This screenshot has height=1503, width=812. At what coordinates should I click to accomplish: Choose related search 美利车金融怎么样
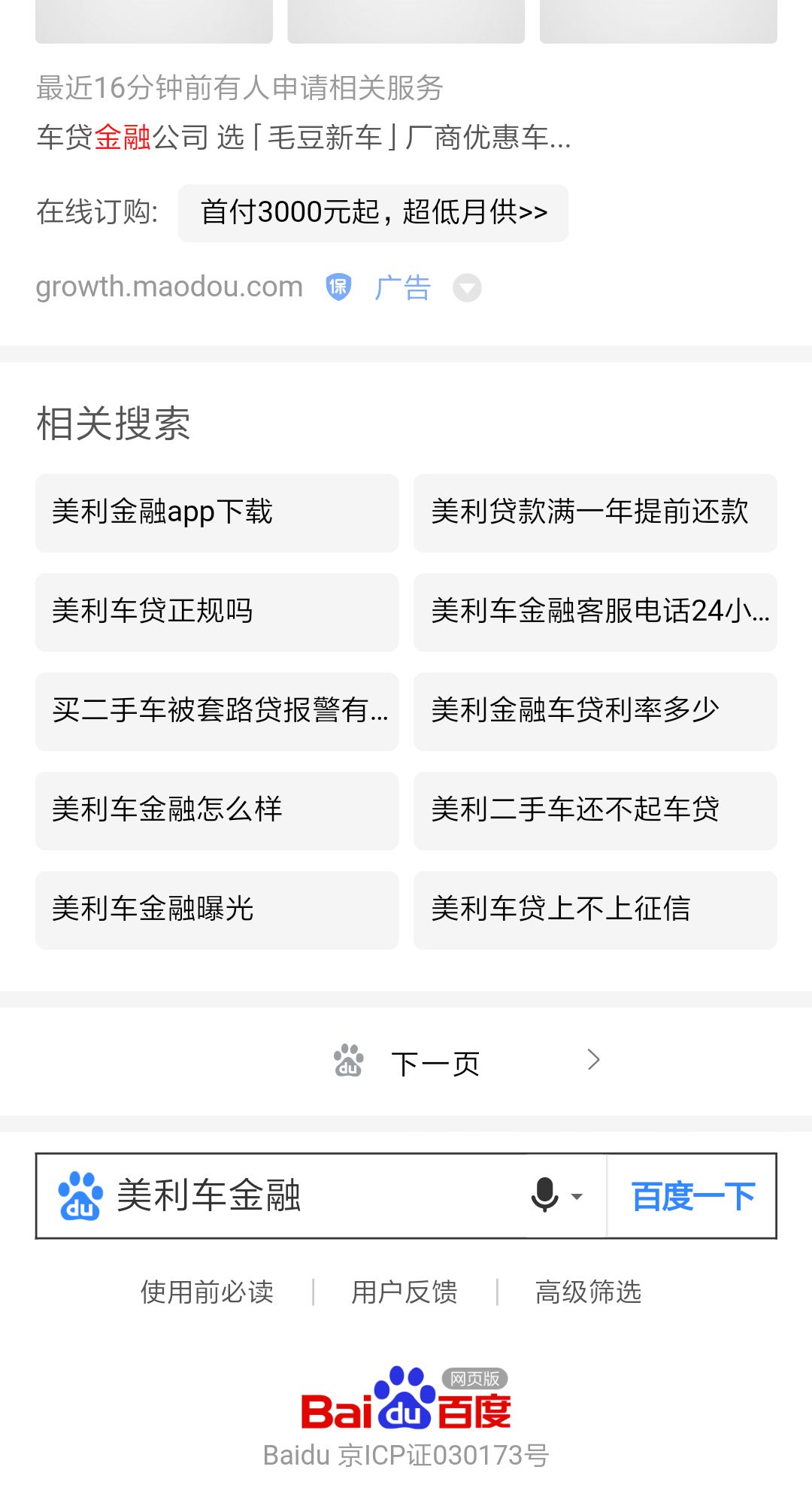coord(217,811)
